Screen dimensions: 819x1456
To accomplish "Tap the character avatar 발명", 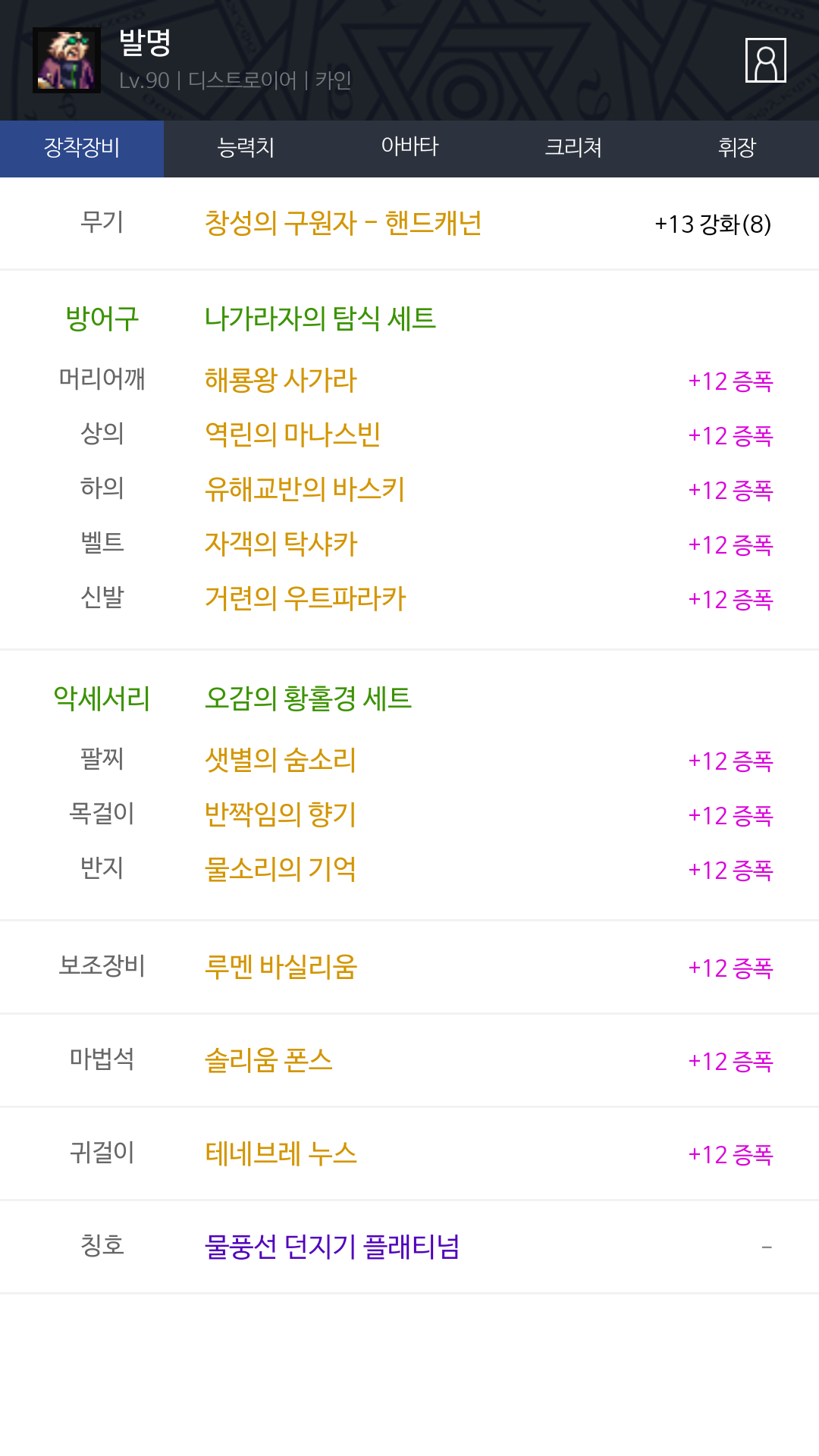I will click(67, 60).
